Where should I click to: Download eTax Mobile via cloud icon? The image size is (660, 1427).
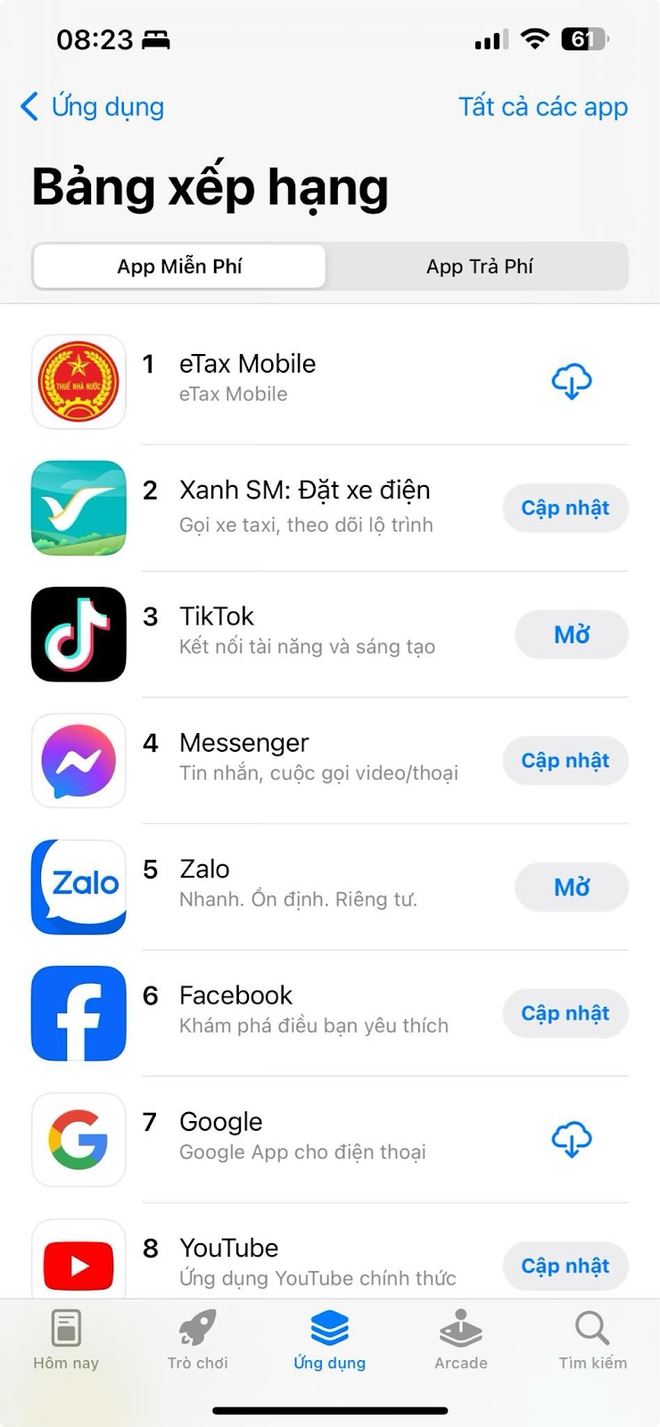[x=571, y=382]
